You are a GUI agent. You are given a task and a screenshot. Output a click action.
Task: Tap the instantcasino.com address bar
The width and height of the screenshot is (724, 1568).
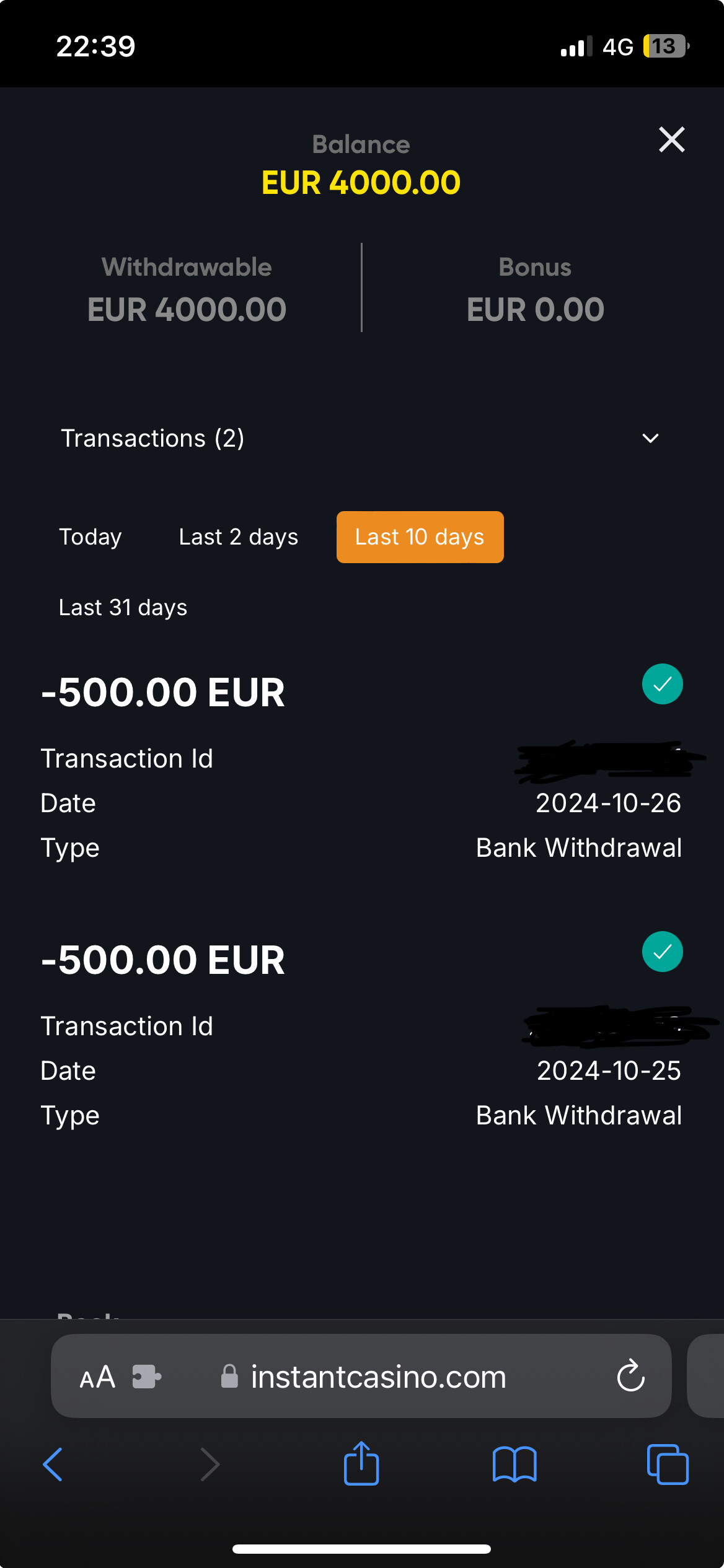click(378, 1377)
